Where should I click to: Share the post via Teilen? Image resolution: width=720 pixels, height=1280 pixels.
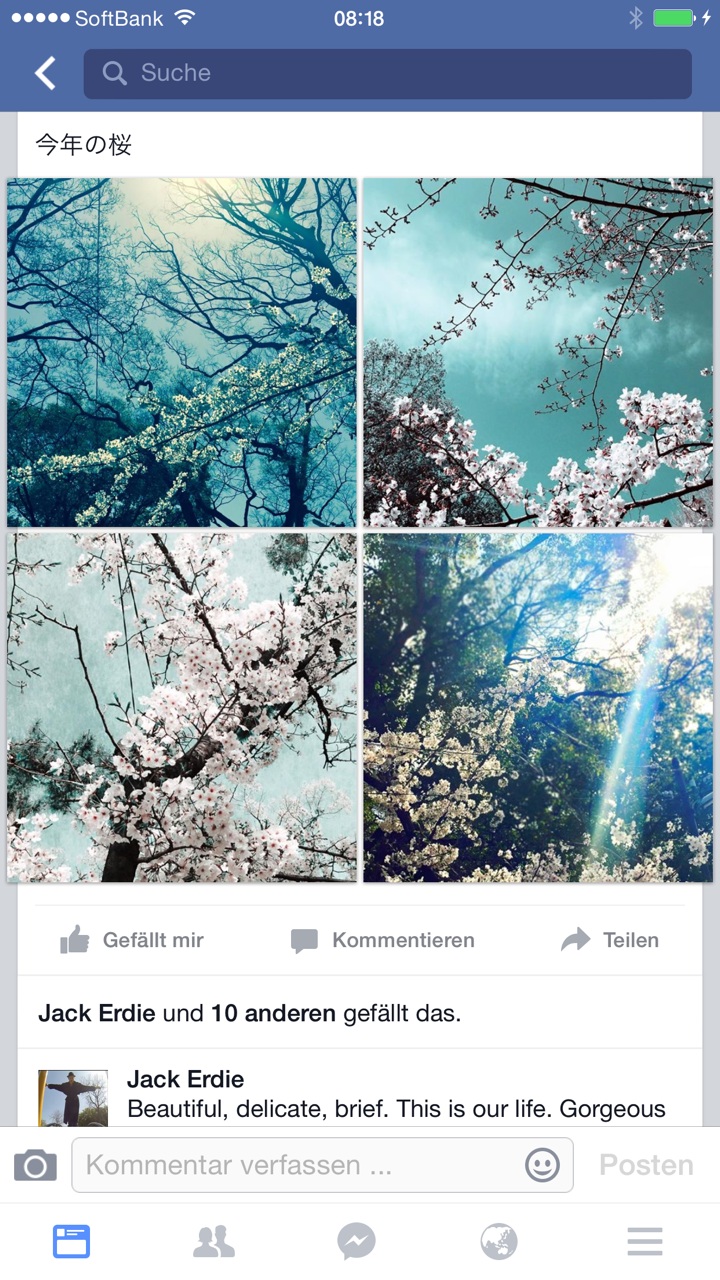[x=610, y=940]
